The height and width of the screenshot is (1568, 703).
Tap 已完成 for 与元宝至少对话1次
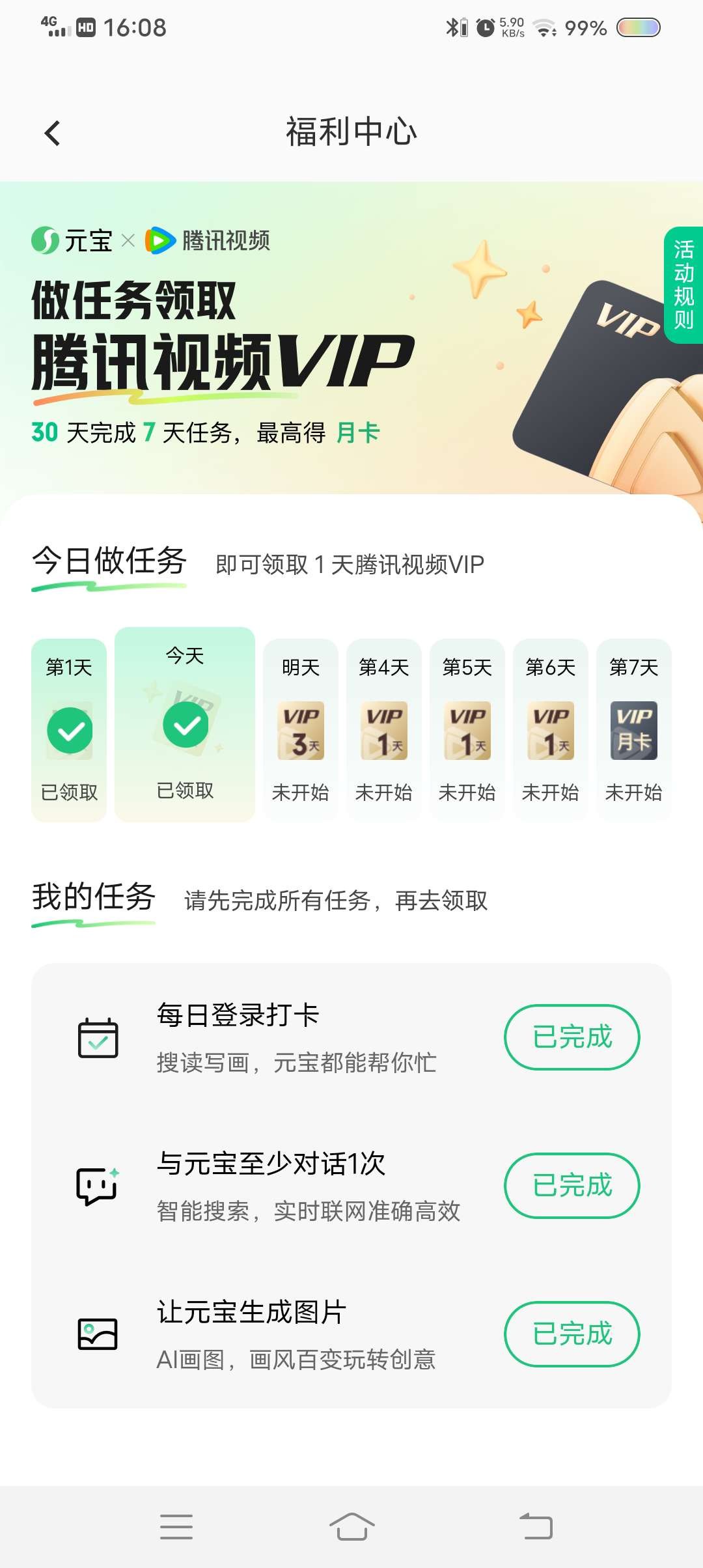[x=572, y=1185]
